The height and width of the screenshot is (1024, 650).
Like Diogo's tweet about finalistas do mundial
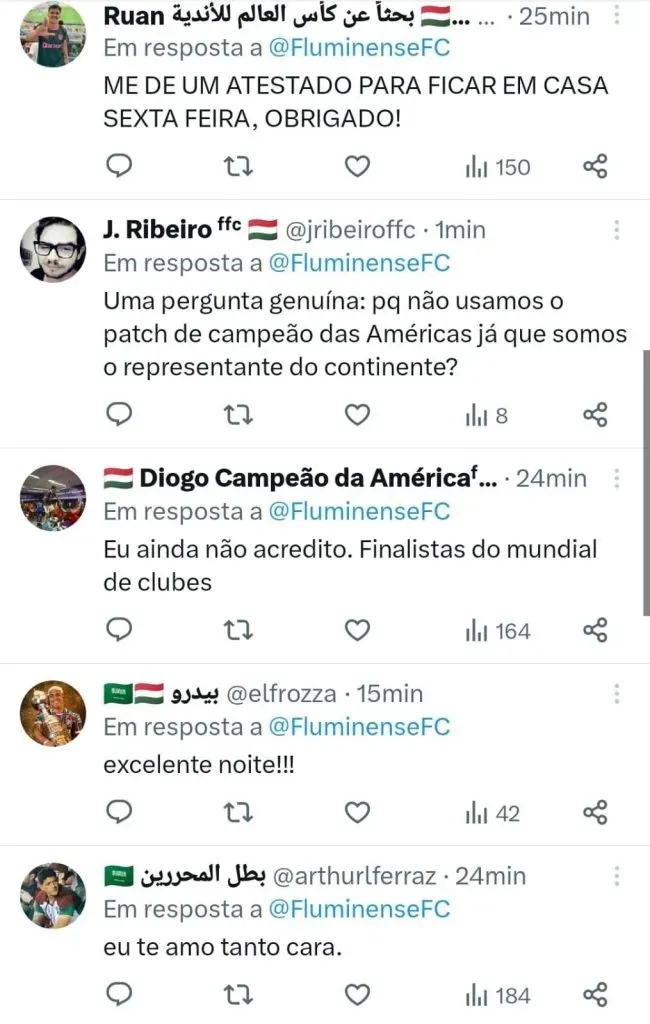click(x=357, y=629)
